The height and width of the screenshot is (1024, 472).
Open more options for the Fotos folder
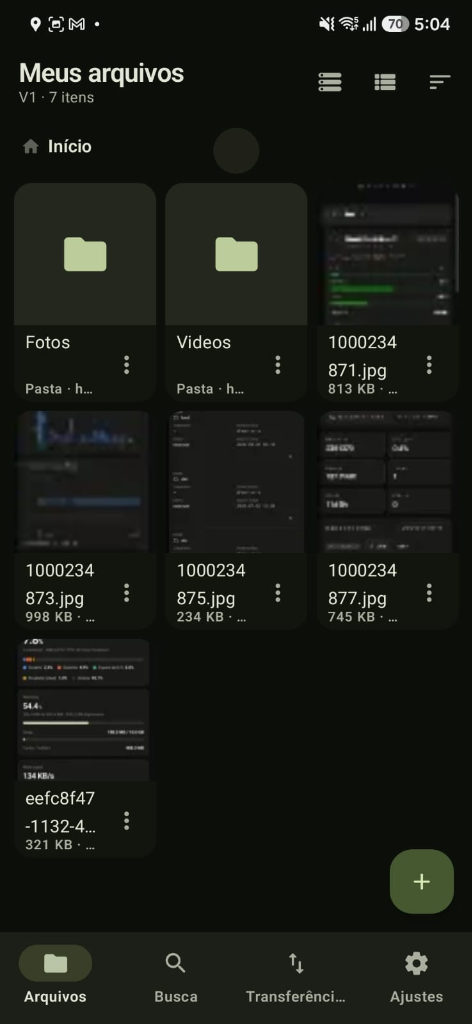coord(127,365)
